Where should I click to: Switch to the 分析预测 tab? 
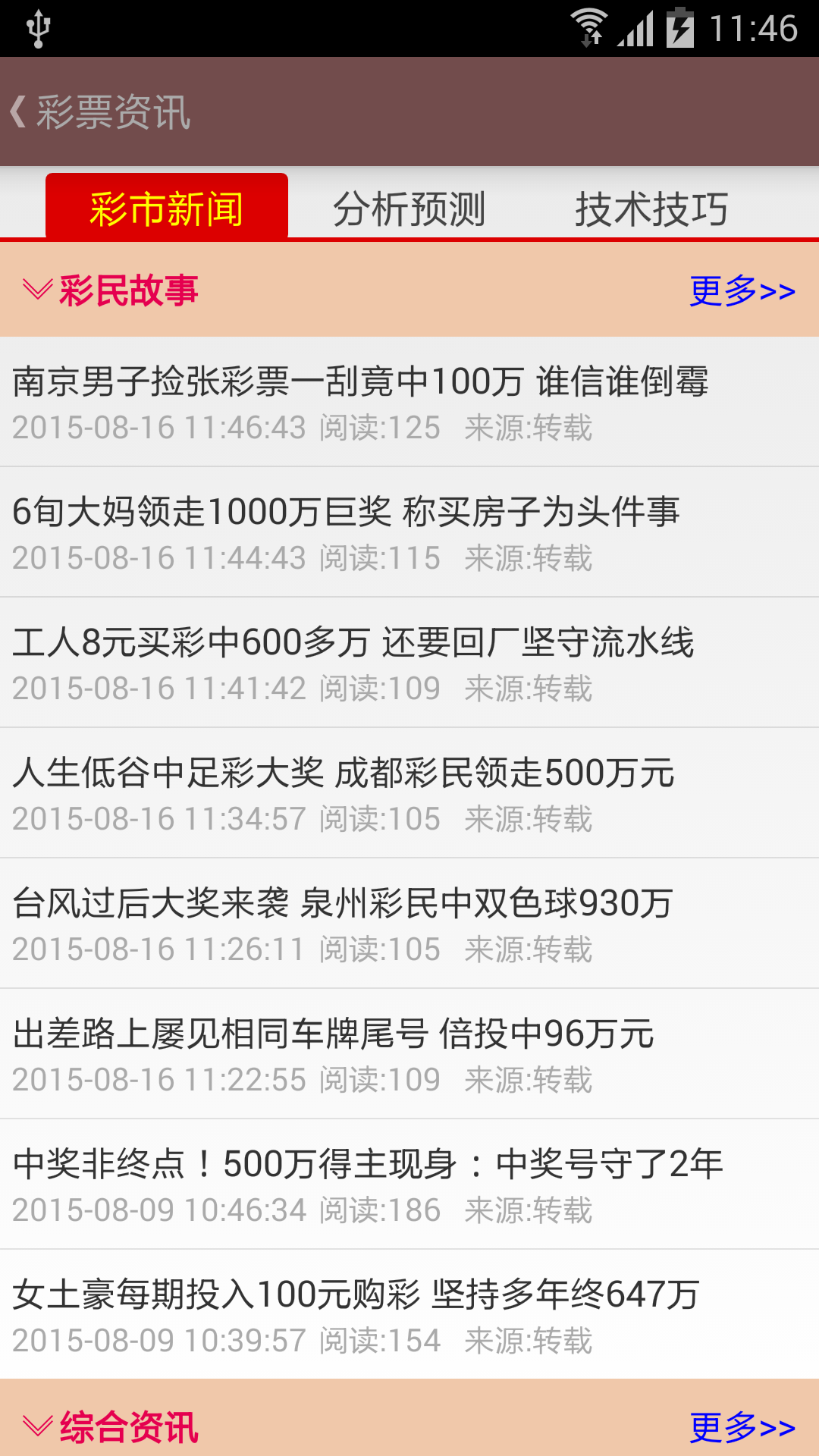tap(409, 209)
